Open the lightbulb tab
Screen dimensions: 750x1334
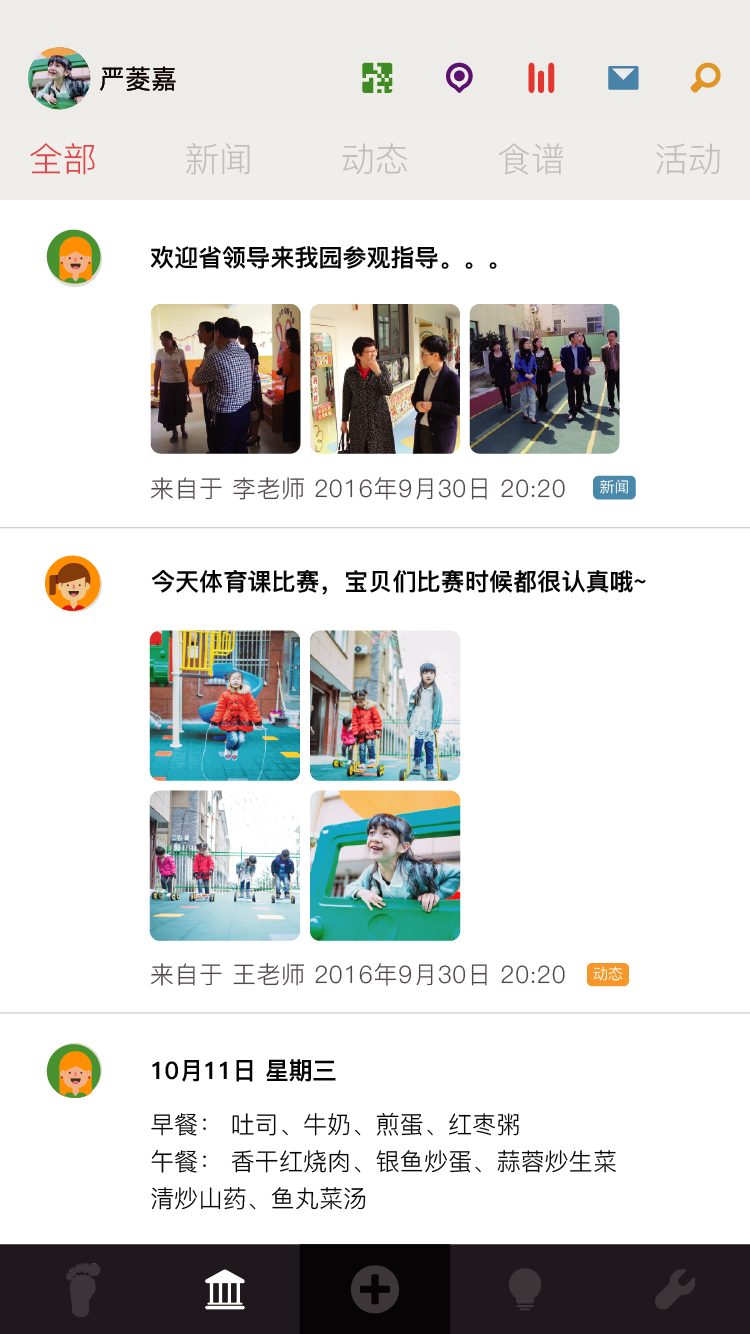click(x=524, y=1289)
